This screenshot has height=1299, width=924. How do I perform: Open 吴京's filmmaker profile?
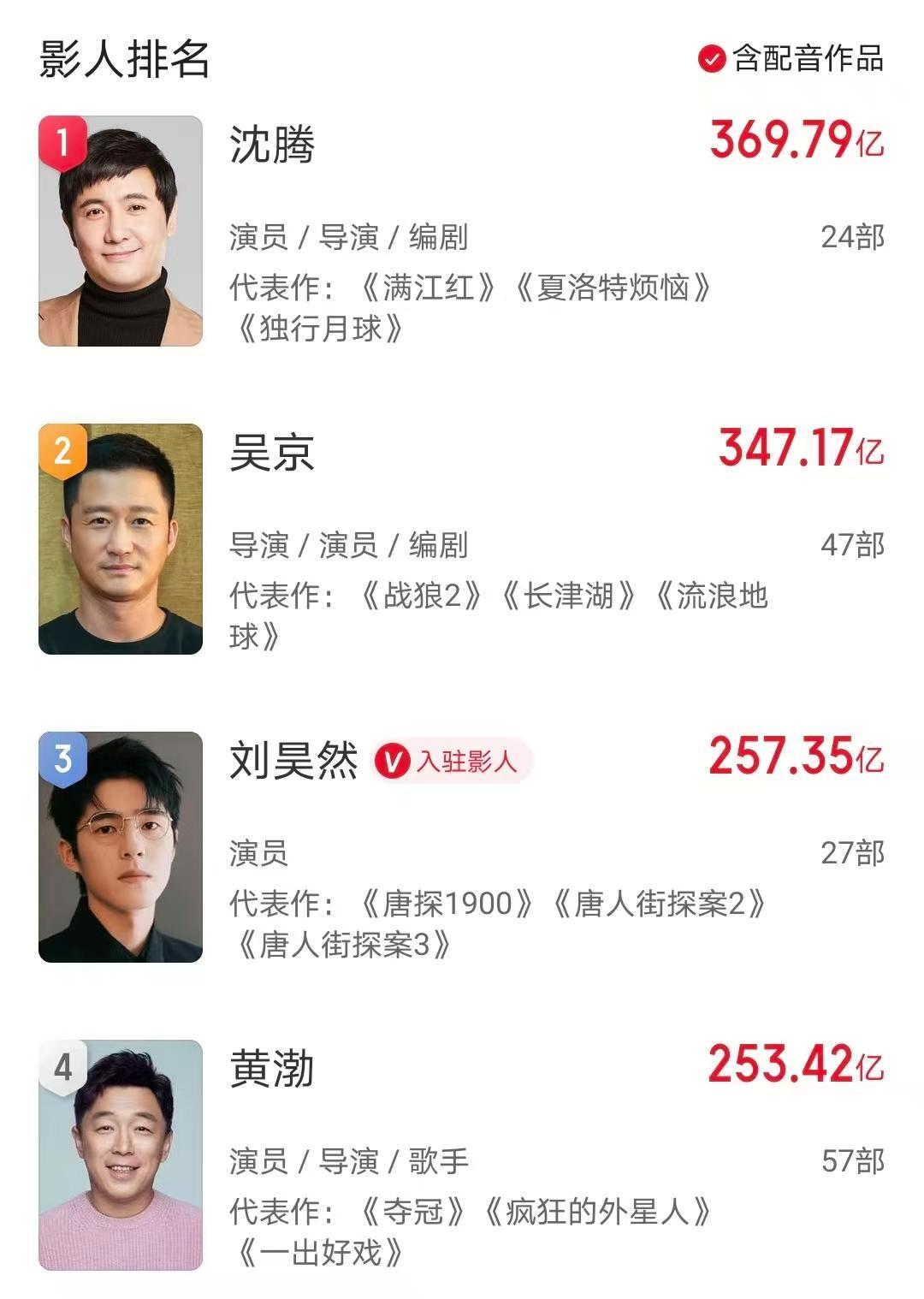point(272,453)
